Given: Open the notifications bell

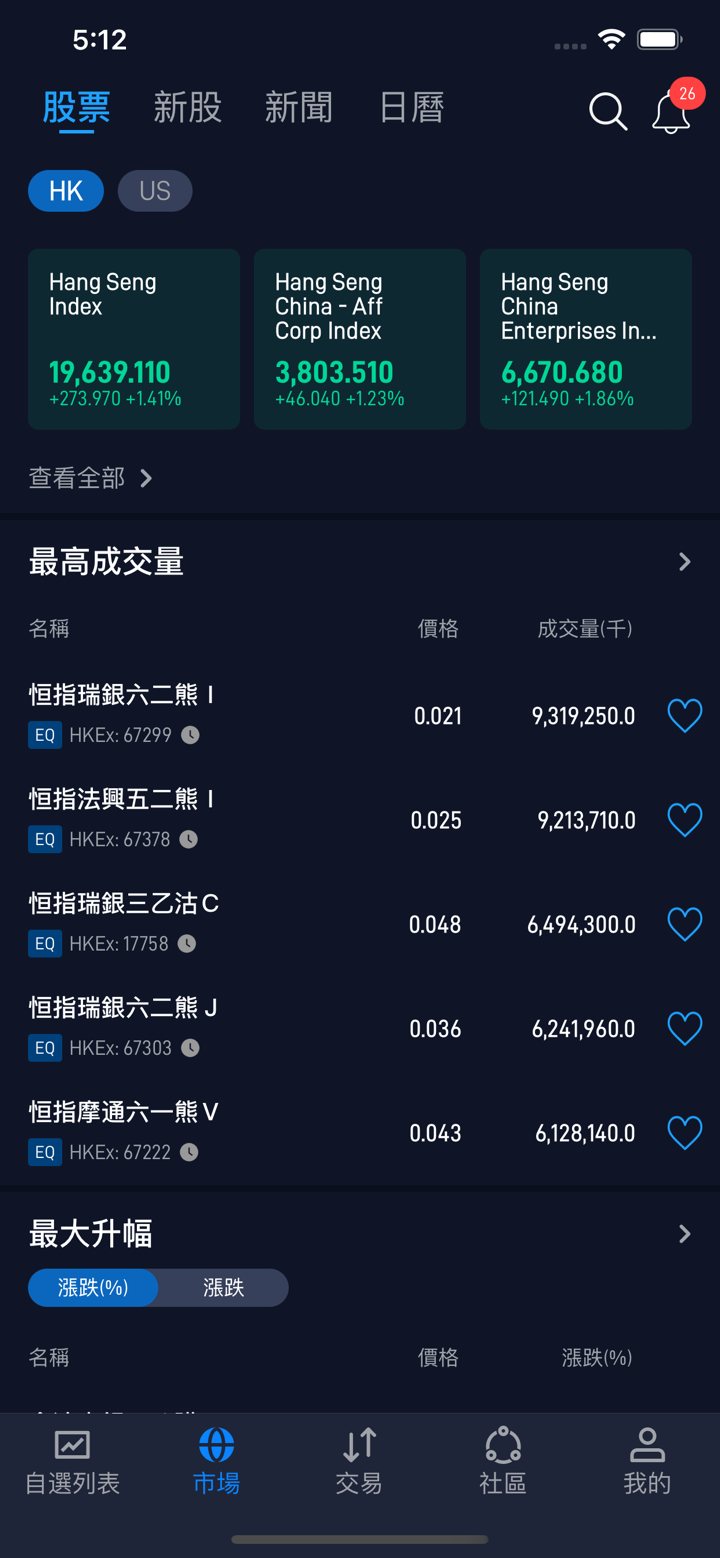Looking at the screenshot, I should point(671,112).
